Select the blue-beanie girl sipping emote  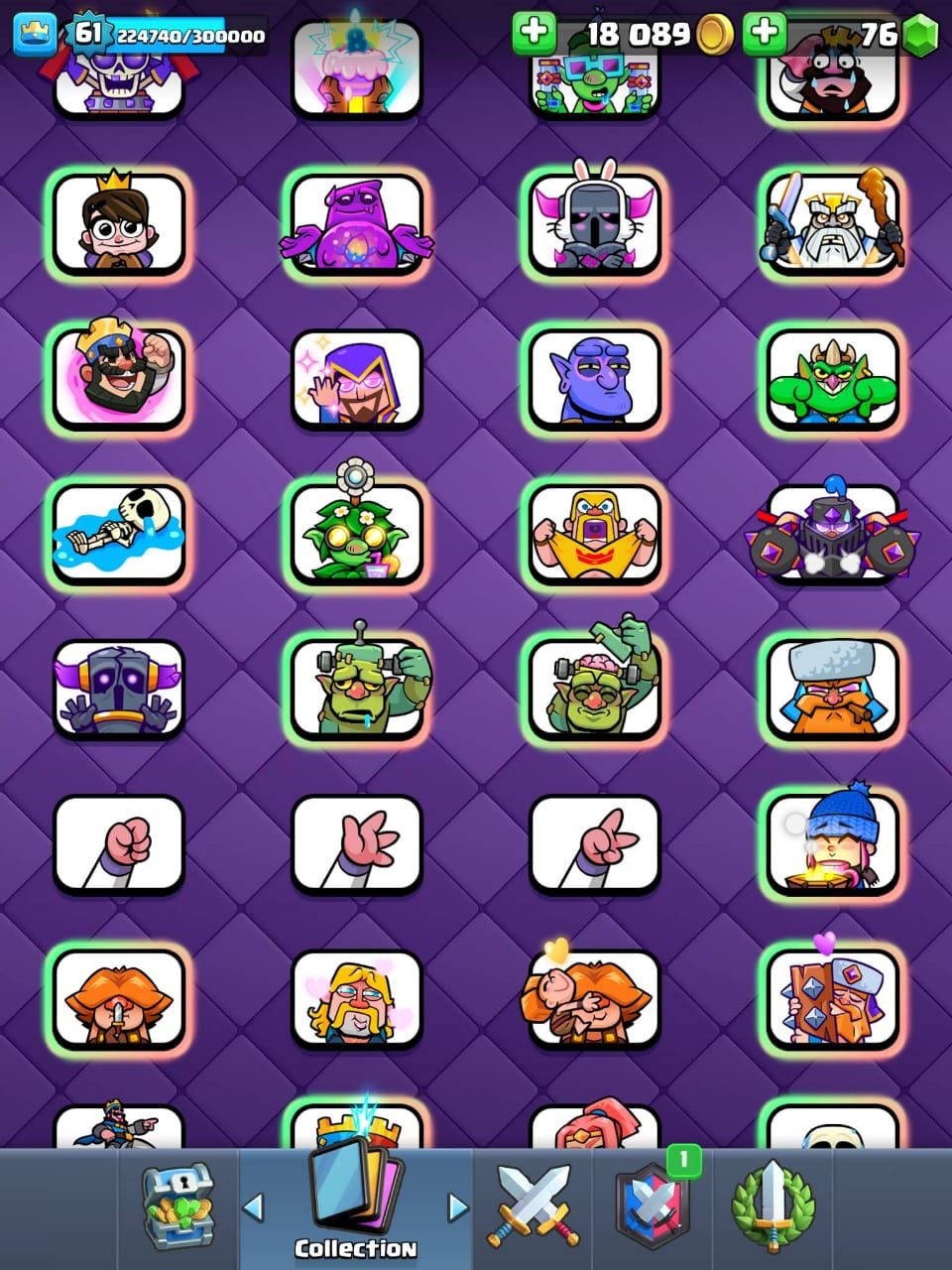click(x=833, y=841)
